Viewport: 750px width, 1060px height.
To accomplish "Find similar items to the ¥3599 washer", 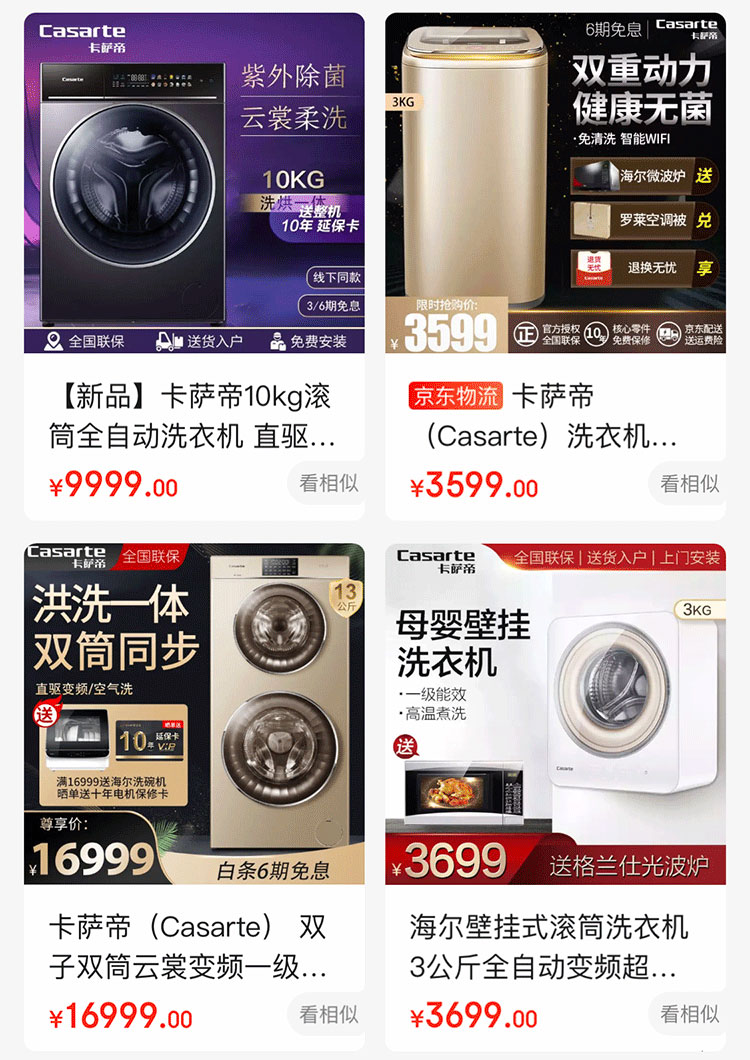I will 689,484.
